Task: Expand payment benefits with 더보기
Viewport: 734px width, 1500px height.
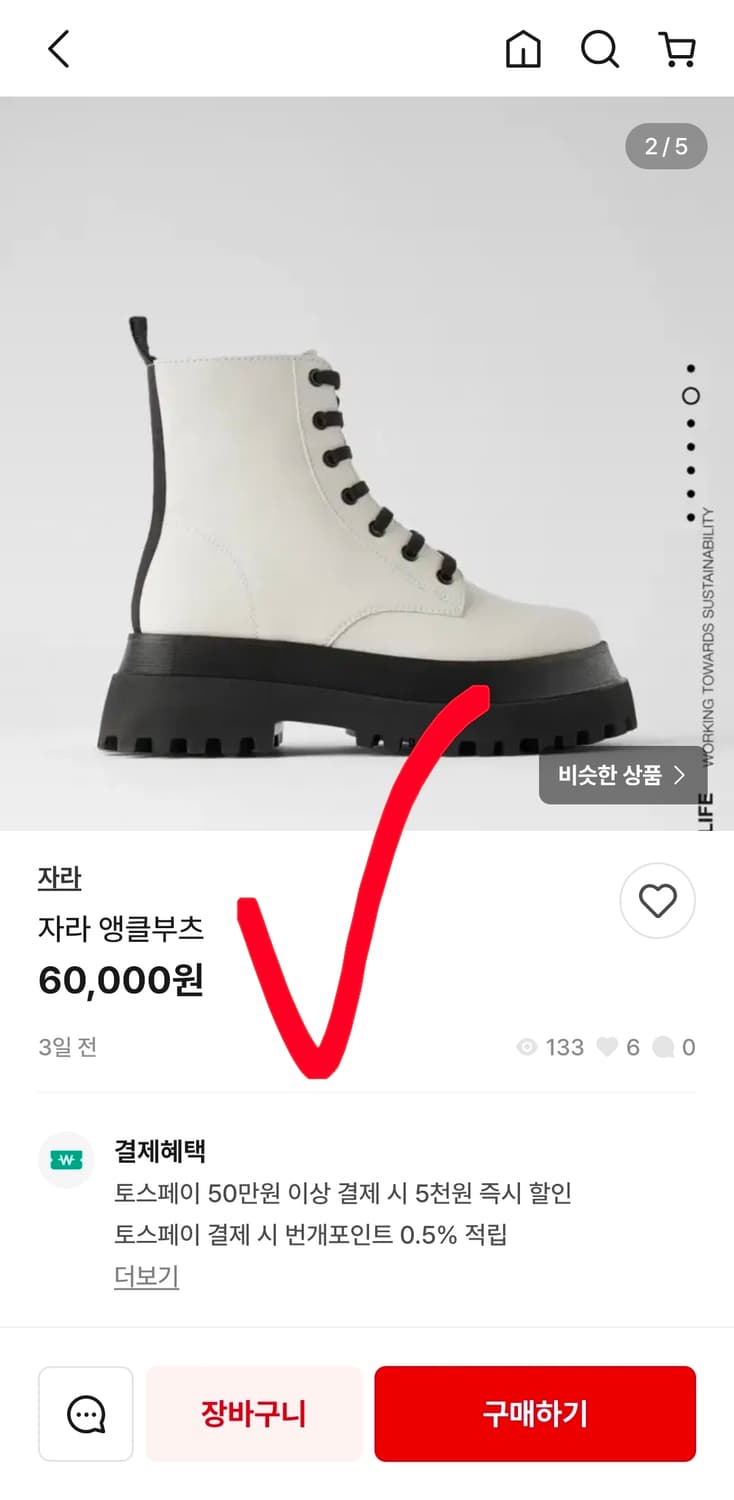Action: [x=146, y=1276]
